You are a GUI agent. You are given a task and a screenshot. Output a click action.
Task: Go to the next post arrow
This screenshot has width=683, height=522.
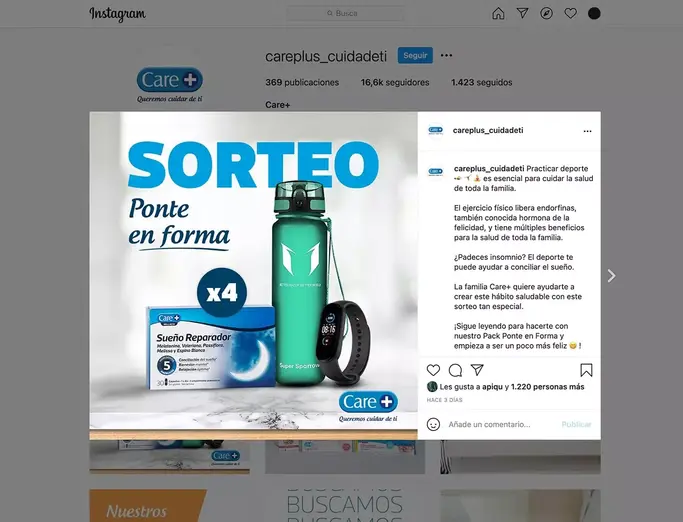(611, 276)
